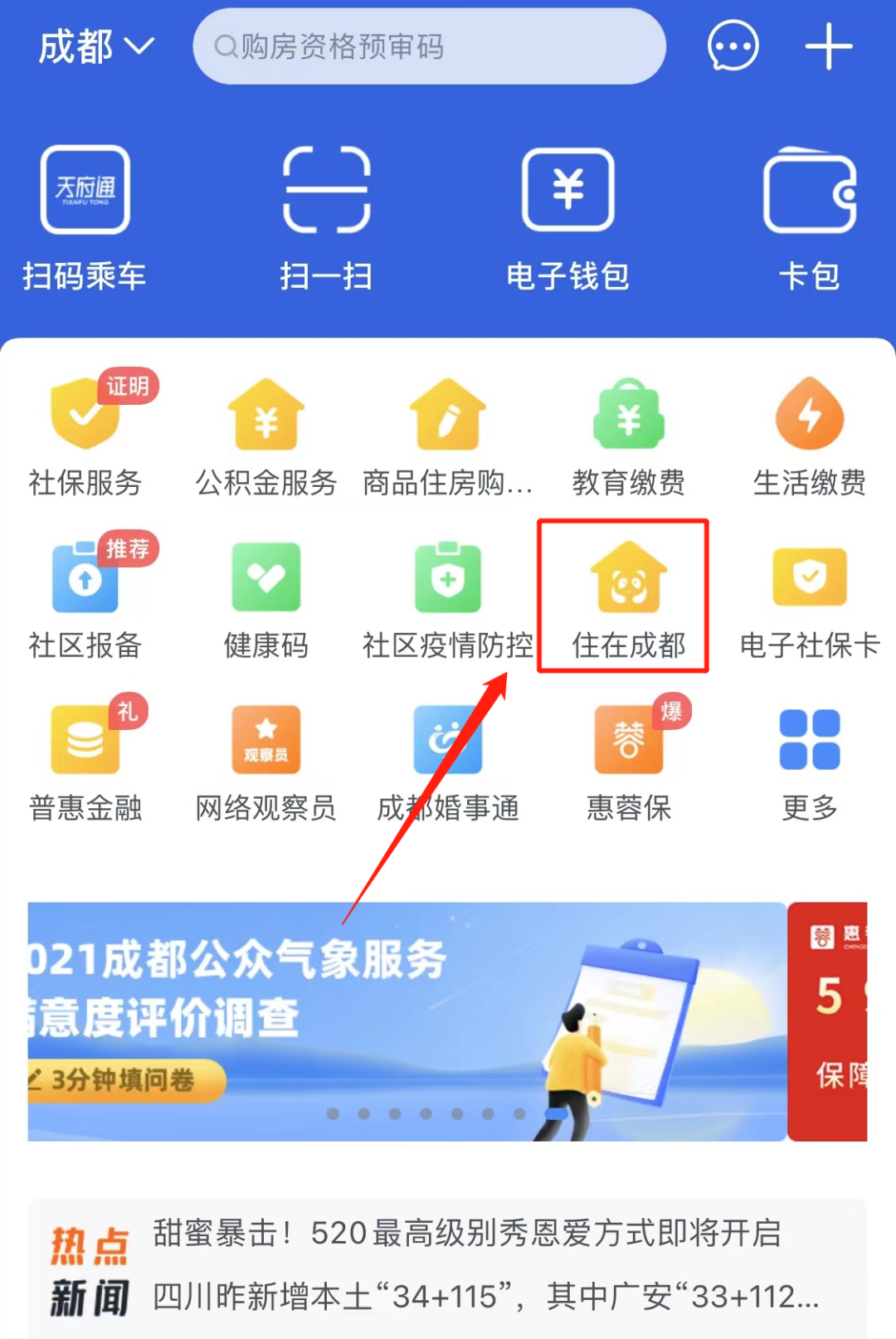Open the 气象服务满意度评价调查 banner
The height and width of the screenshot is (1339, 896).
point(407,1020)
